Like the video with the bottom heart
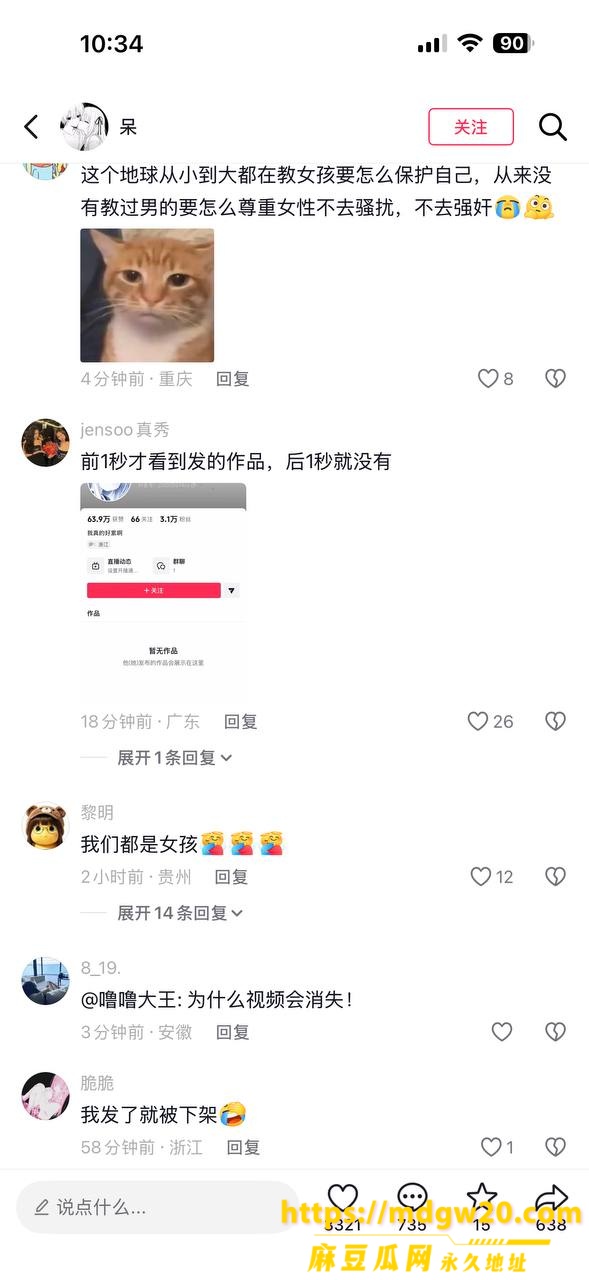The image size is (589, 1280). (x=343, y=1197)
